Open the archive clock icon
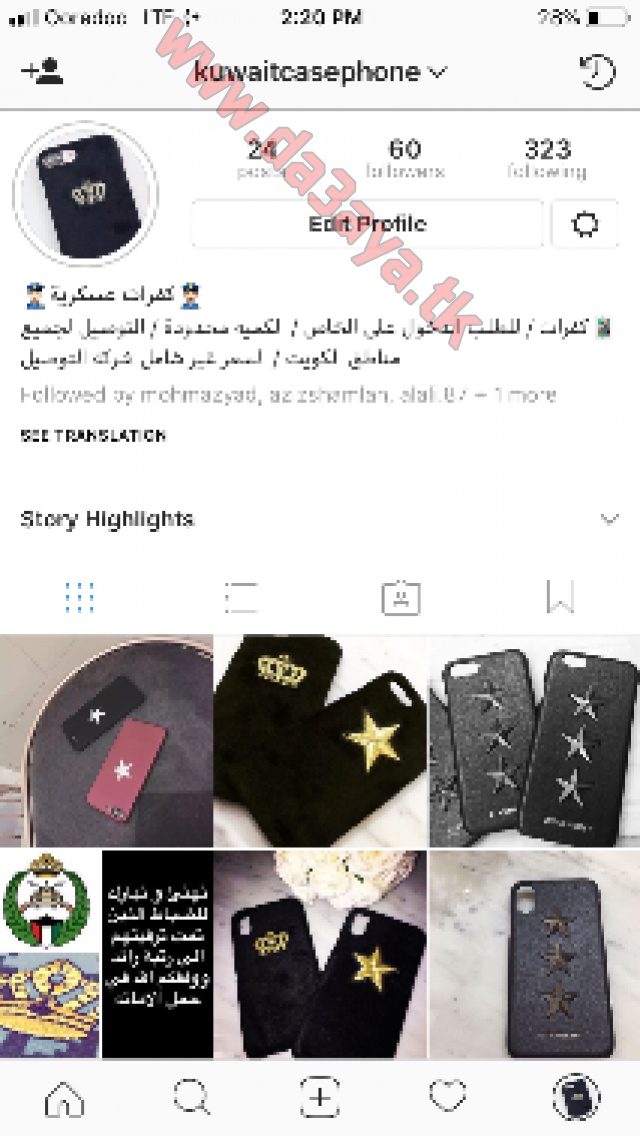 597,71
